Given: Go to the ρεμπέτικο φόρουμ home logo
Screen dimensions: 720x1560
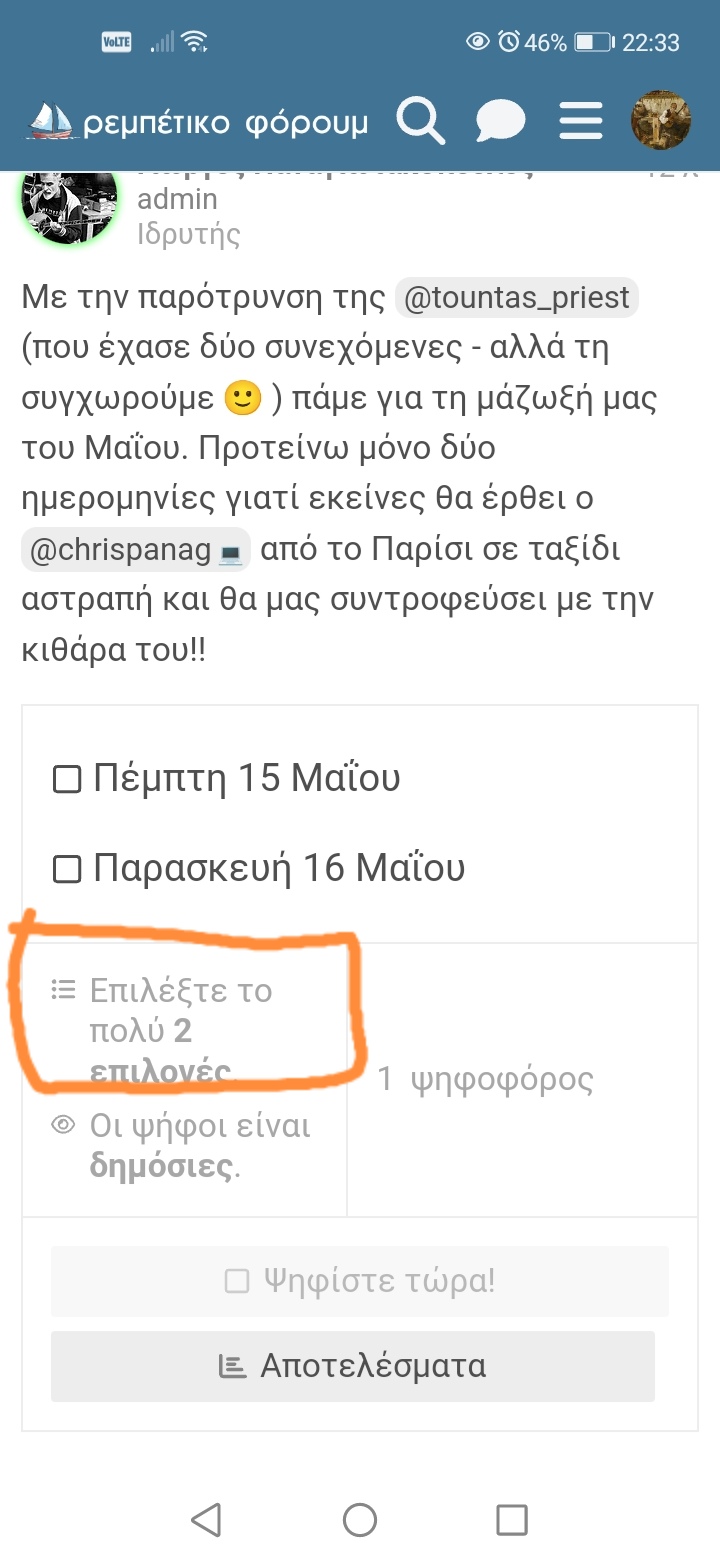Looking at the screenshot, I should coord(198,123).
